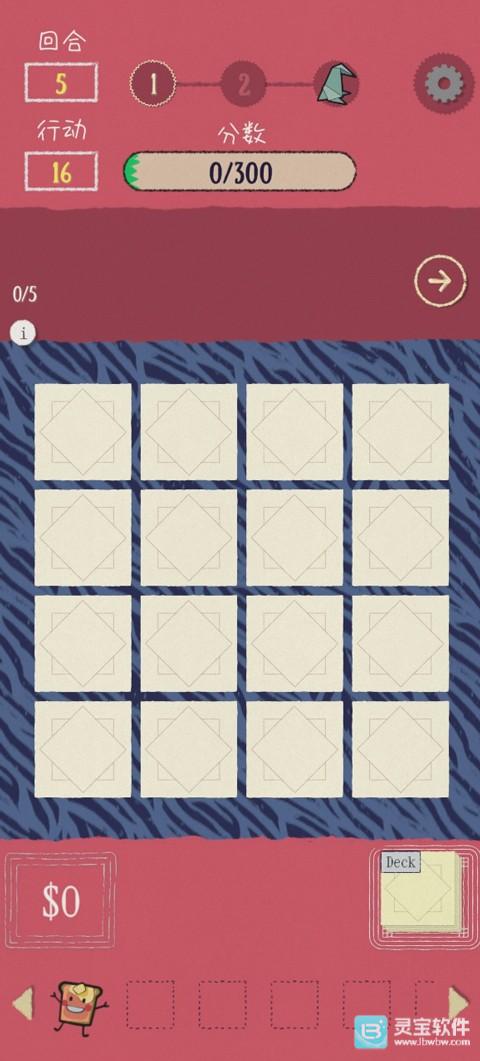Tap the origami bird stage marker
This screenshot has width=480, height=1061.
tap(336, 85)
